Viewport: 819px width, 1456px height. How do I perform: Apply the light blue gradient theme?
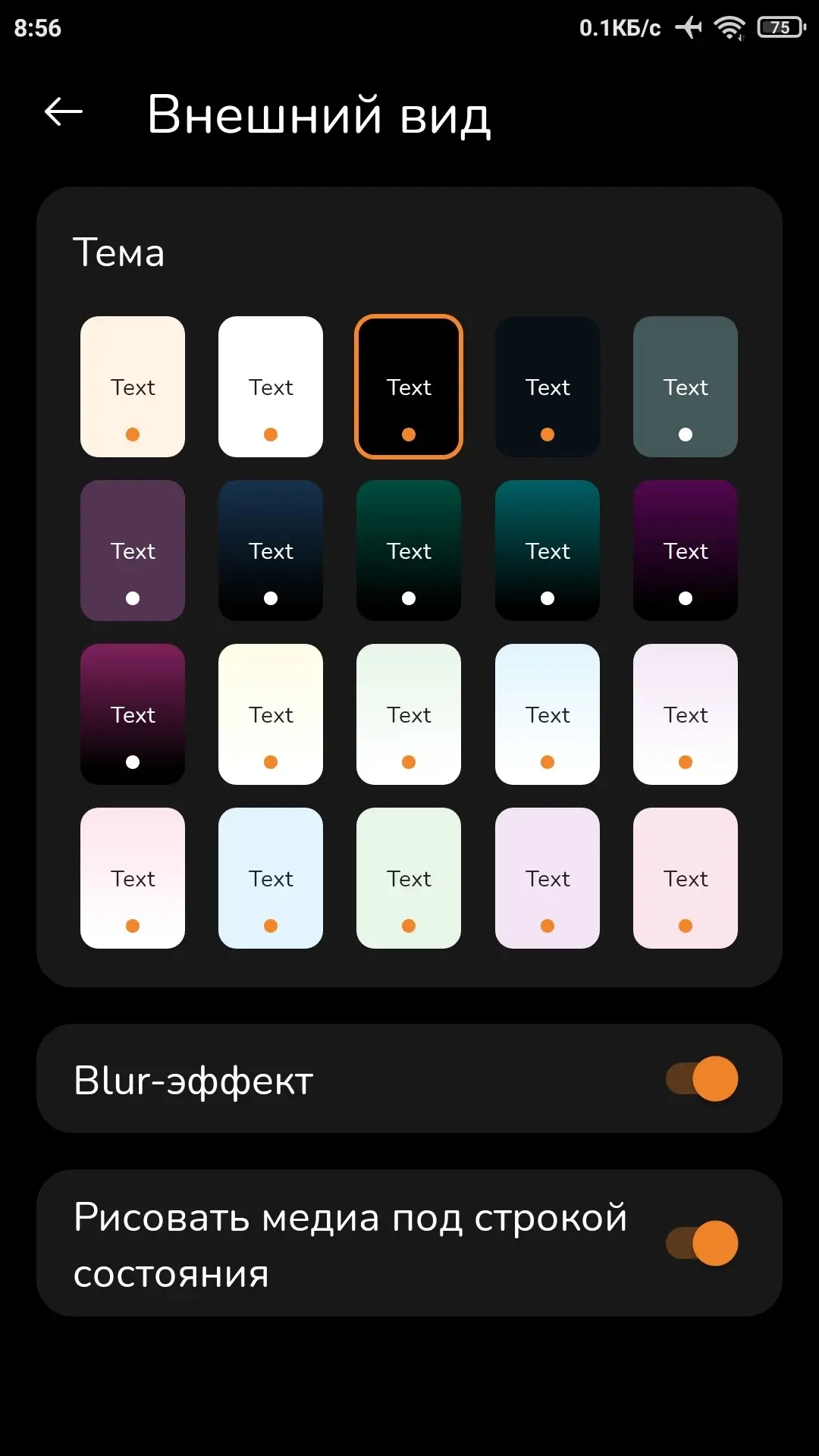coord(548,714)
